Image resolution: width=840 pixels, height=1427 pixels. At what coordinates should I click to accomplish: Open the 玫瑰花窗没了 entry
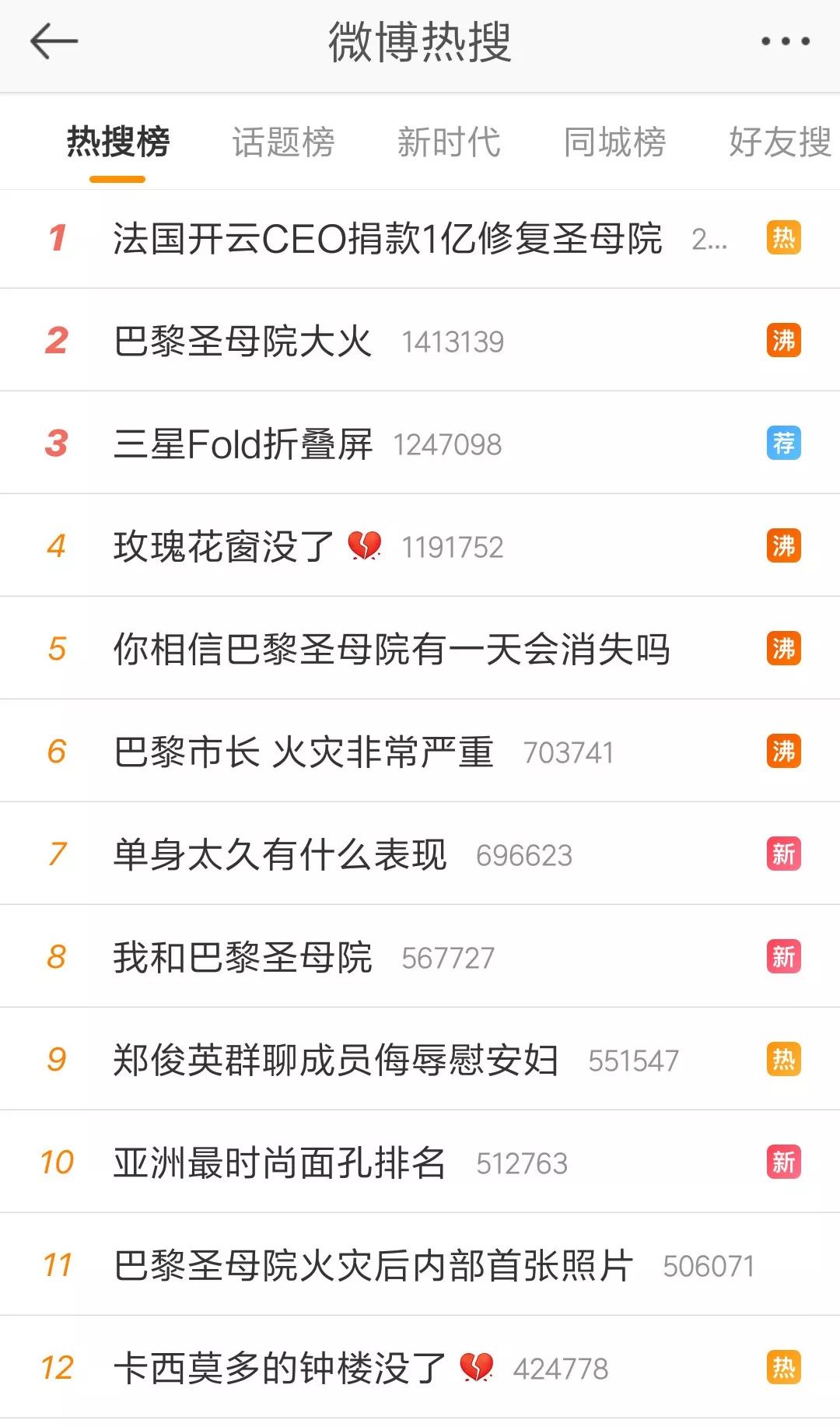coord(420,546)
